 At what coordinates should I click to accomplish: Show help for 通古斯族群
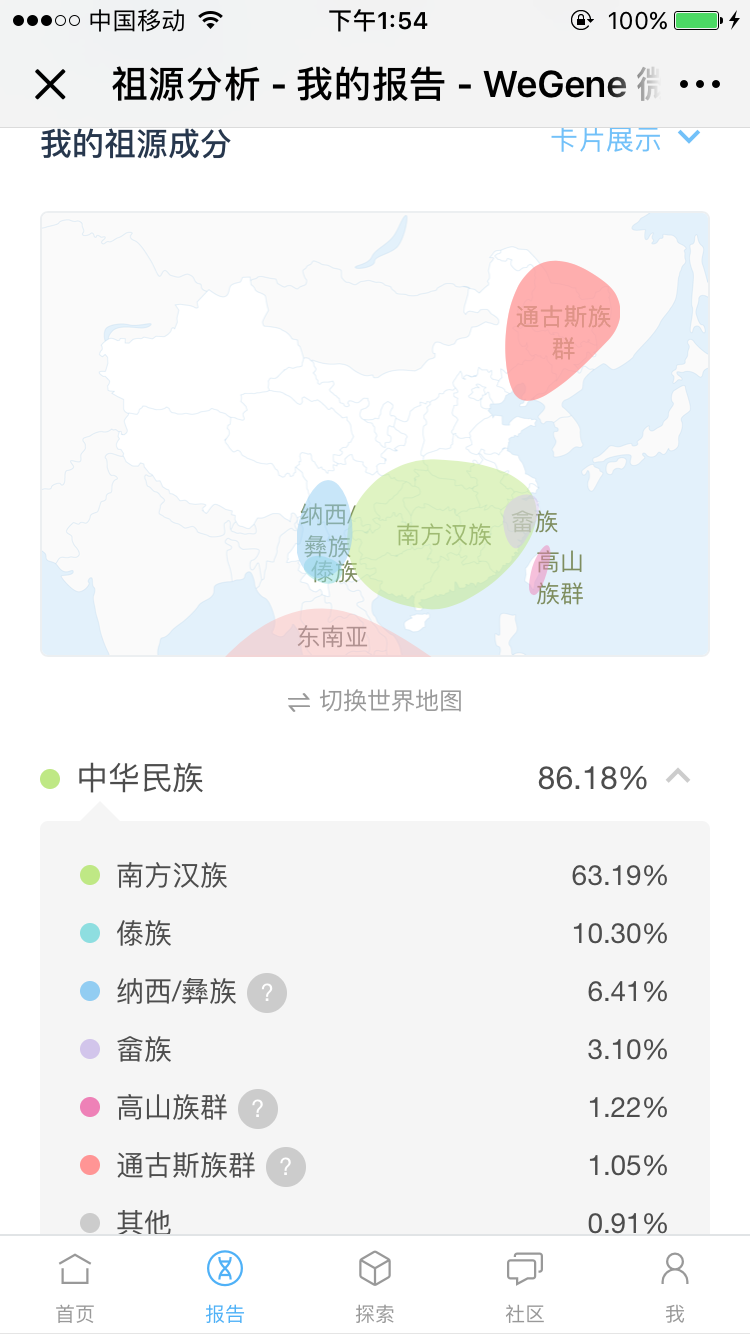(x=286, y=1166)
